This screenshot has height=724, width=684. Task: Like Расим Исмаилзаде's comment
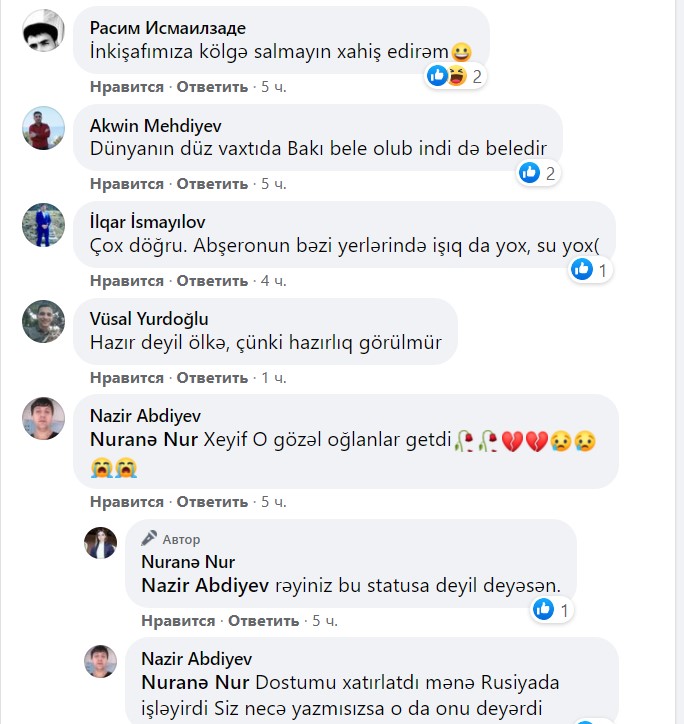(x=126, y=87)
